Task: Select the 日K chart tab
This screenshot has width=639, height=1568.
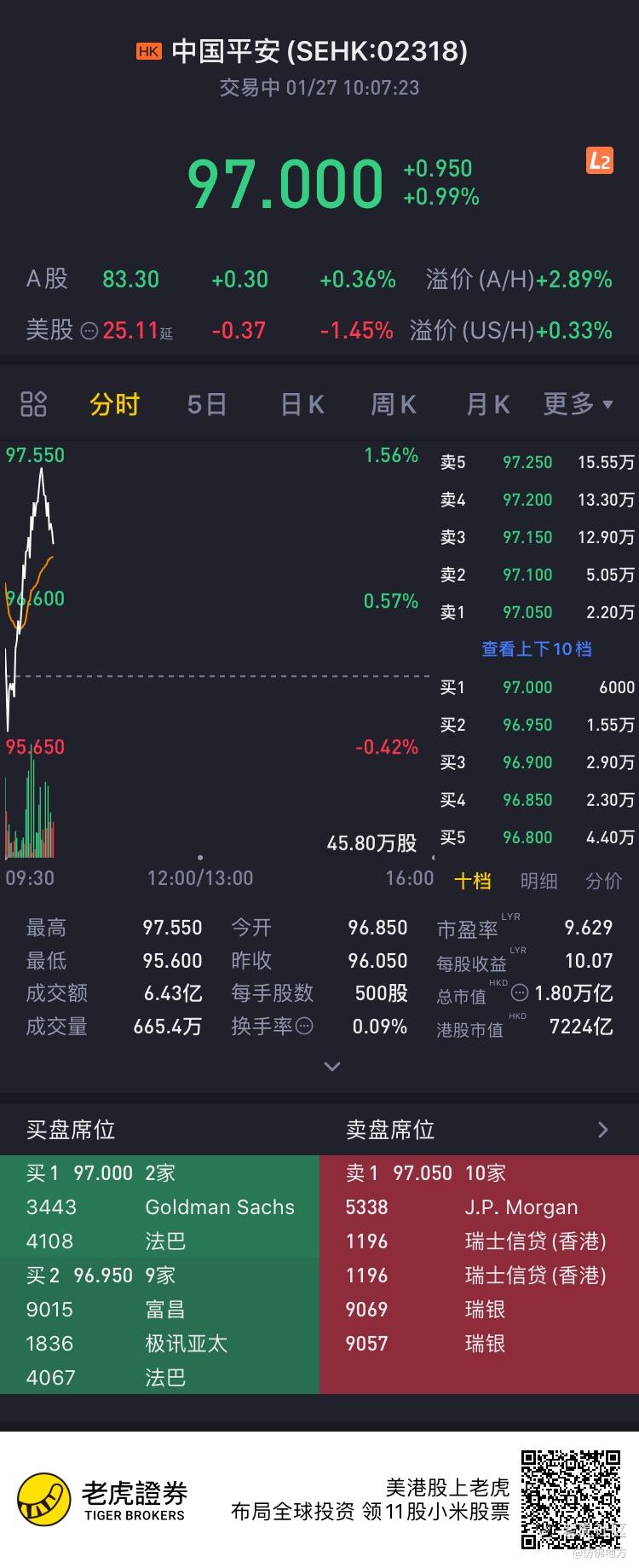Action: [x=302, y=404]
